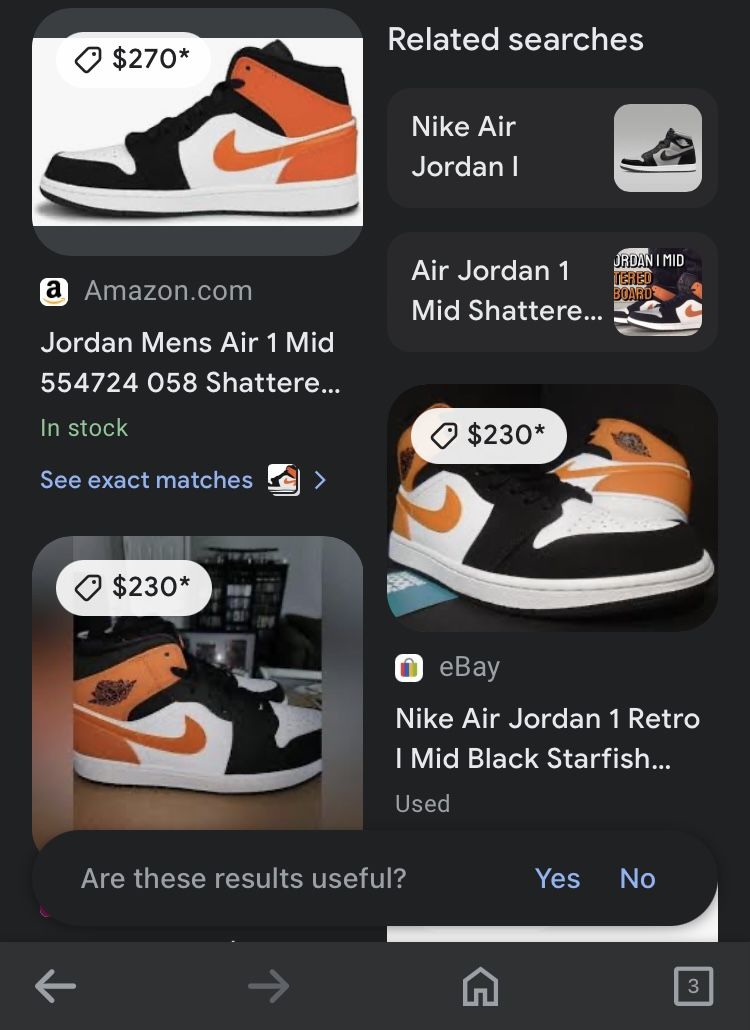The image size is (750, 1030).
Task: Expand exact matches via the right chevron
Action: coord(320,480)
